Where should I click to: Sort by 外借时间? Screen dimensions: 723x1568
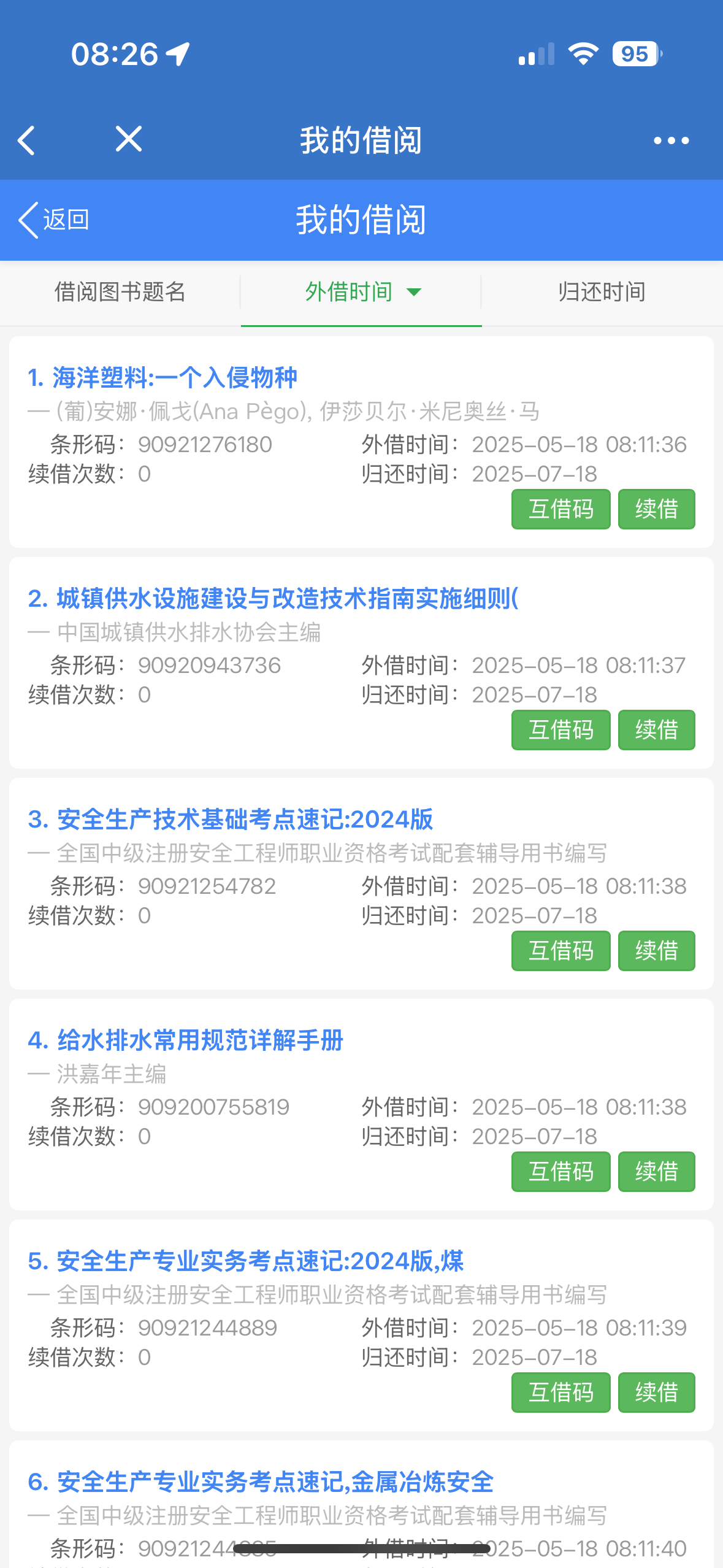pos(361,292)
